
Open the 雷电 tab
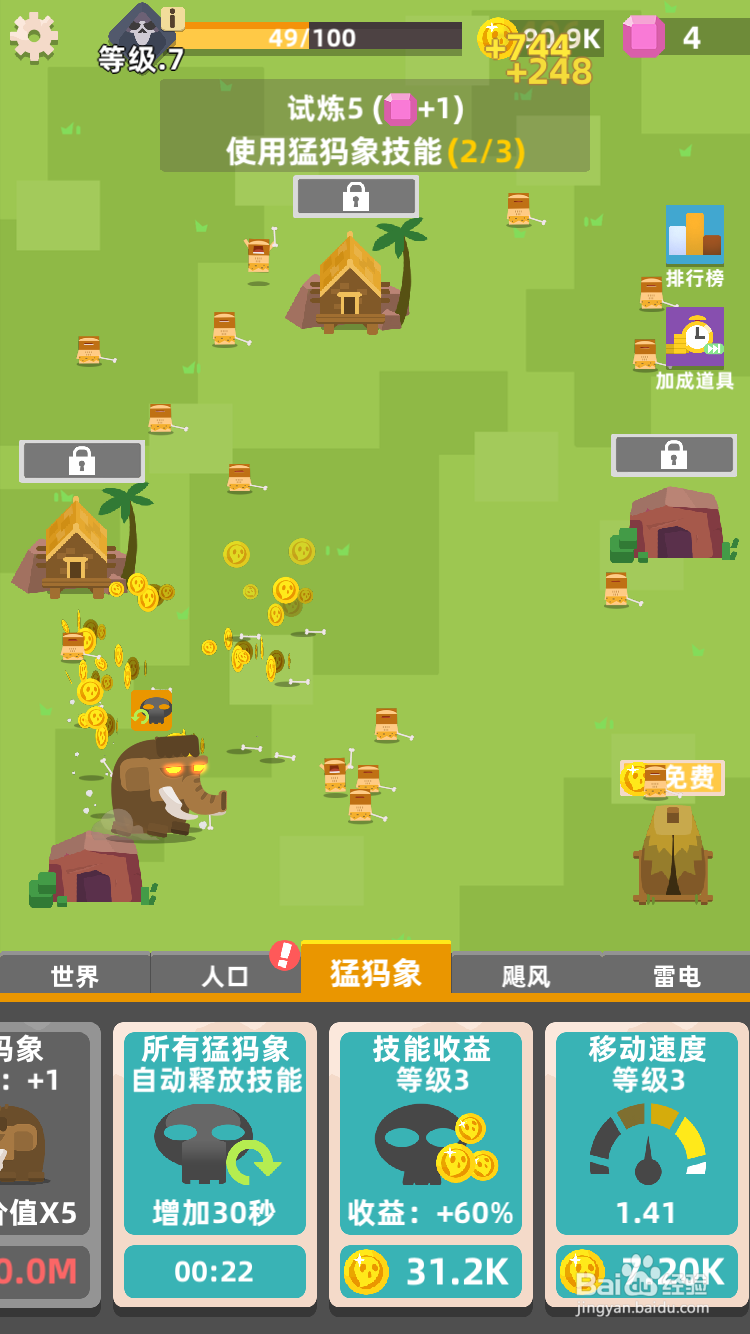[675, 975]
